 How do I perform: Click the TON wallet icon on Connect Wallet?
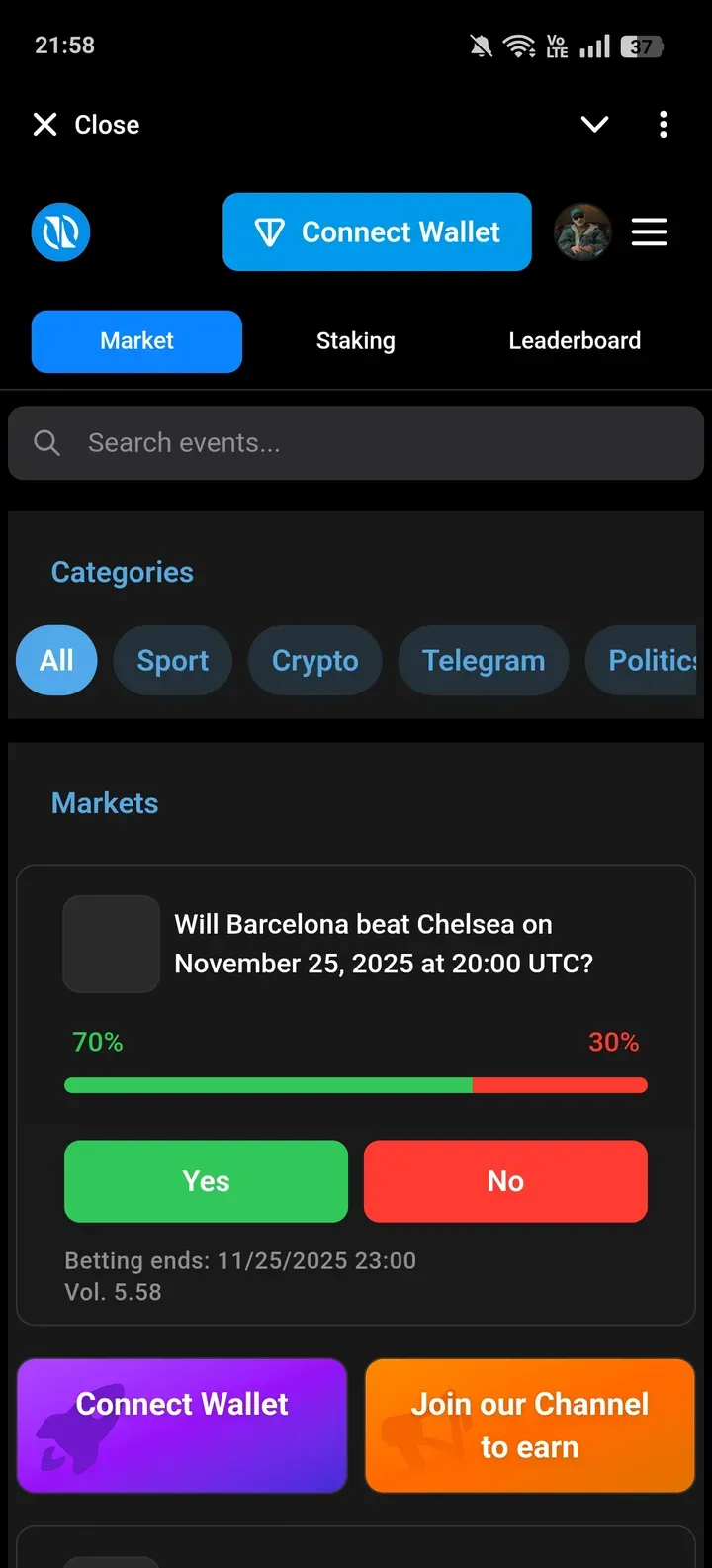click(271, 231)
